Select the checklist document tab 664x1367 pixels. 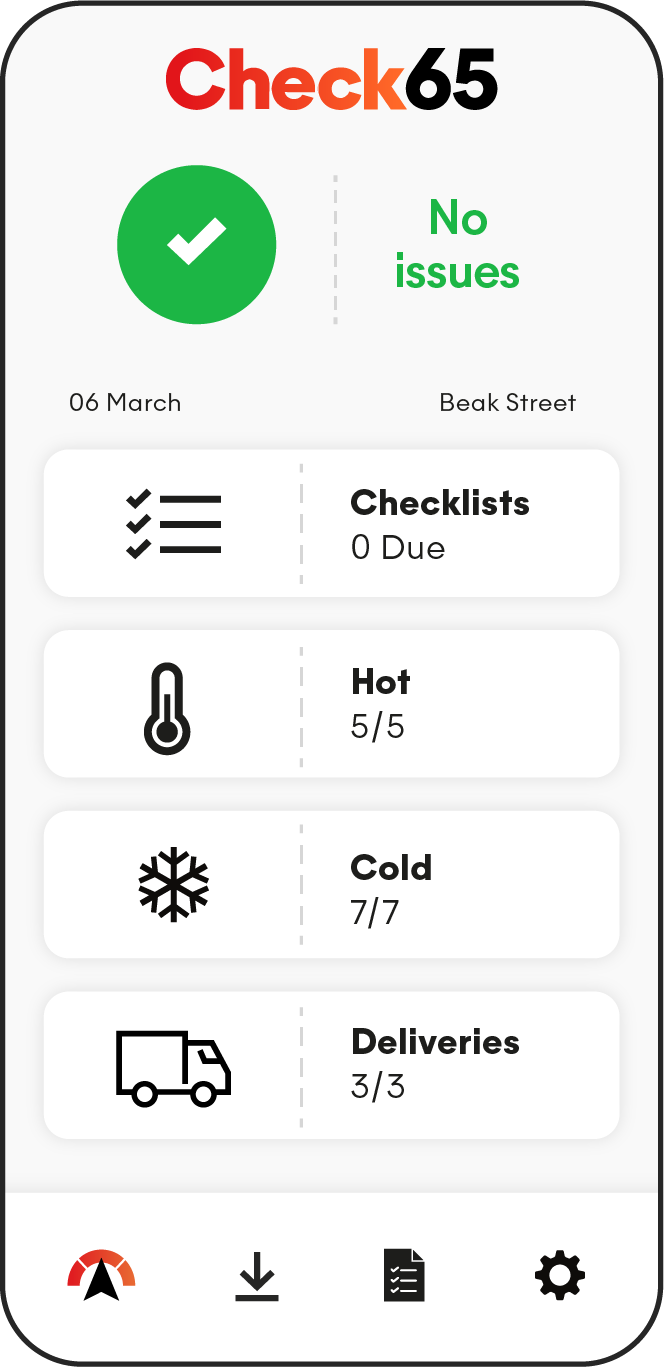[404, 1275]
